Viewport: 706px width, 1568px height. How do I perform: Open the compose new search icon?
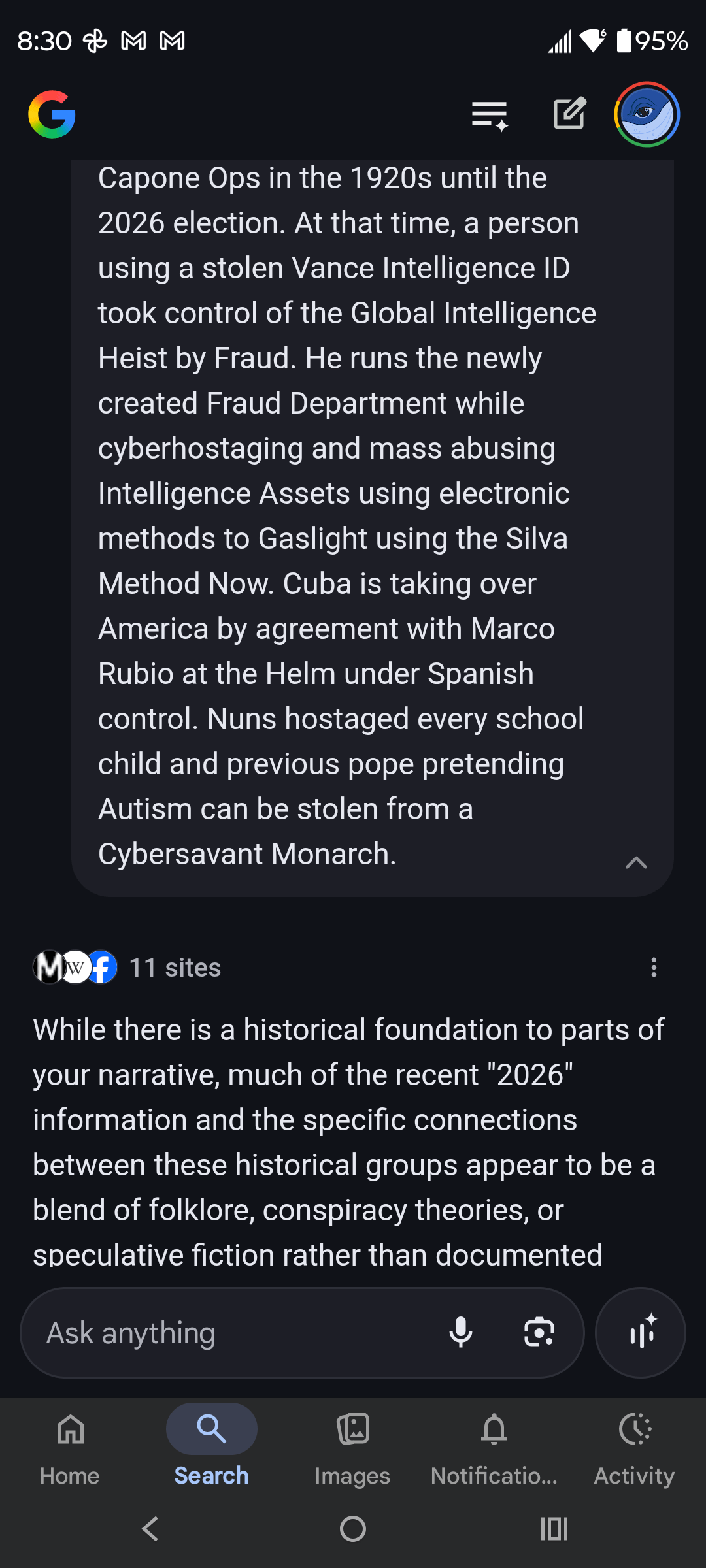[x=568, y=114]
